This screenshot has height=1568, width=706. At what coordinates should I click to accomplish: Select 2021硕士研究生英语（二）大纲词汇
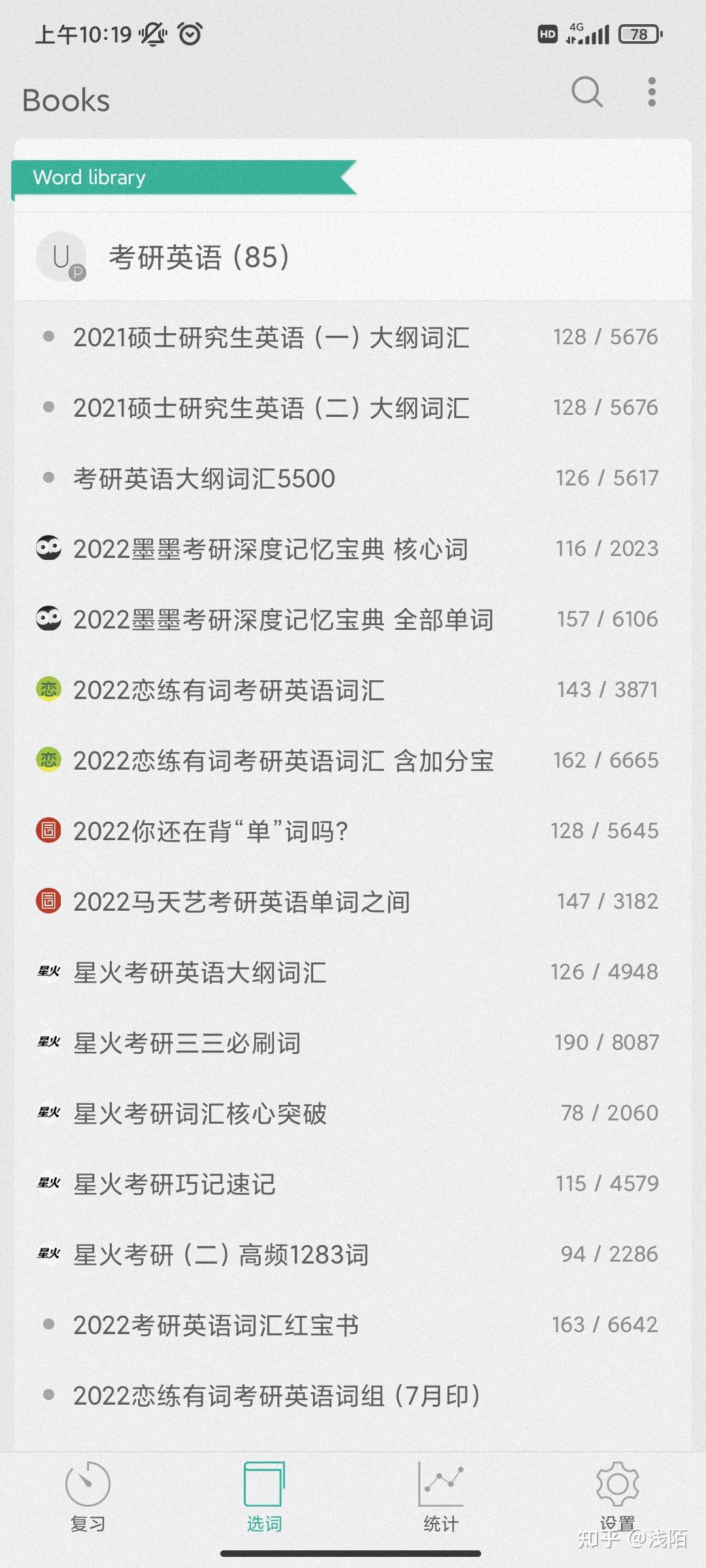(x=271, y=408)
